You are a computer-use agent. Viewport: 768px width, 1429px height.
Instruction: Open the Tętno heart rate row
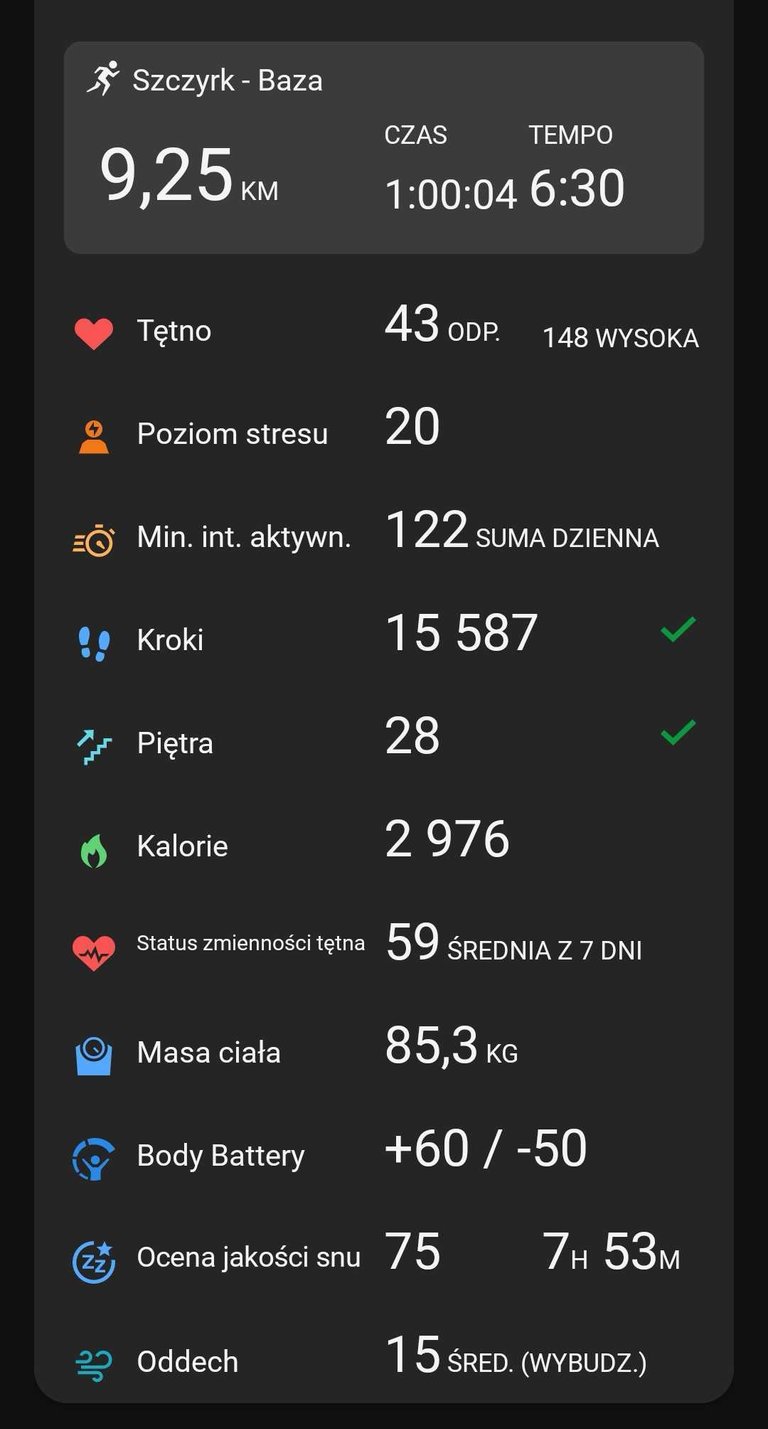(x=384, y=331)
